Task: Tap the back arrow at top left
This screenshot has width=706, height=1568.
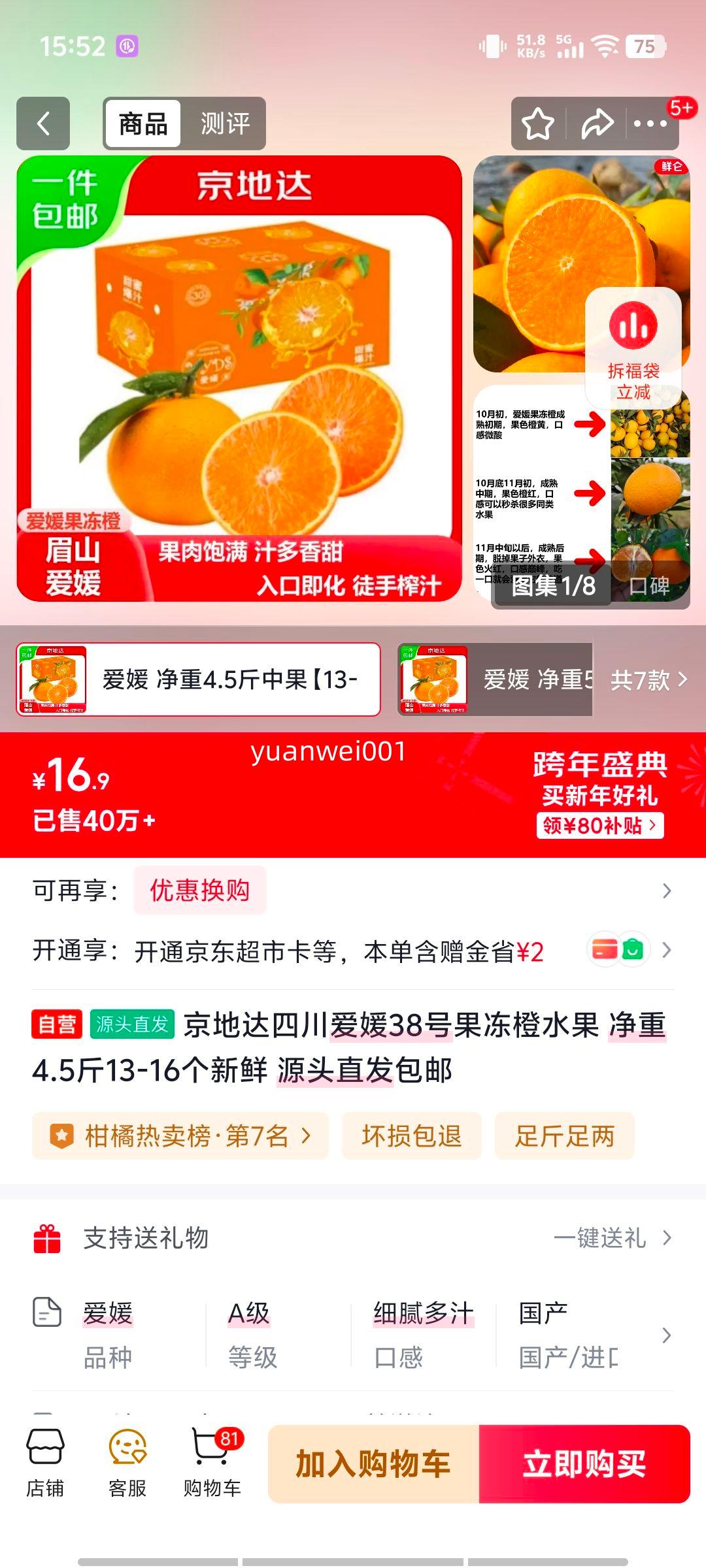Action: click(43, 123)
